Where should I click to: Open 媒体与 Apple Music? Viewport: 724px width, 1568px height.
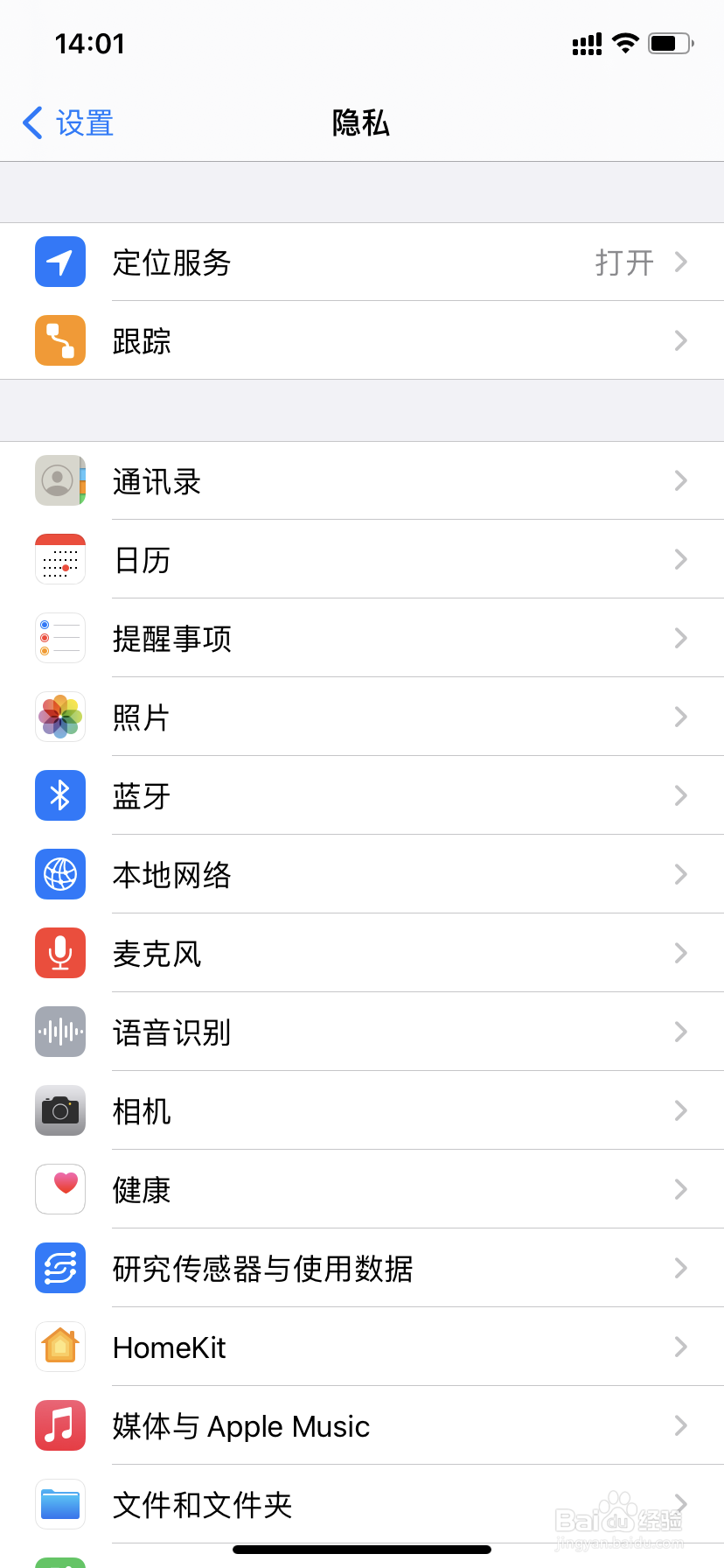pos(362,1425)
